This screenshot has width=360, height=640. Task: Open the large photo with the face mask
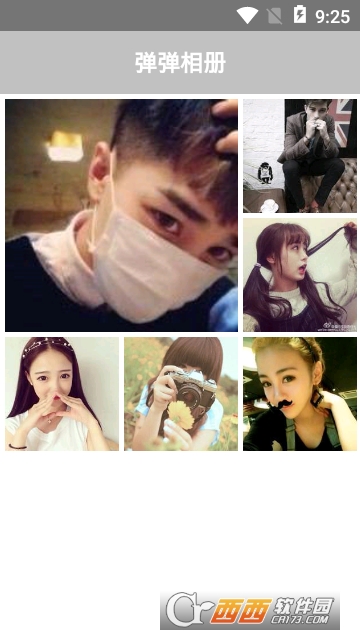click(121, 215)
